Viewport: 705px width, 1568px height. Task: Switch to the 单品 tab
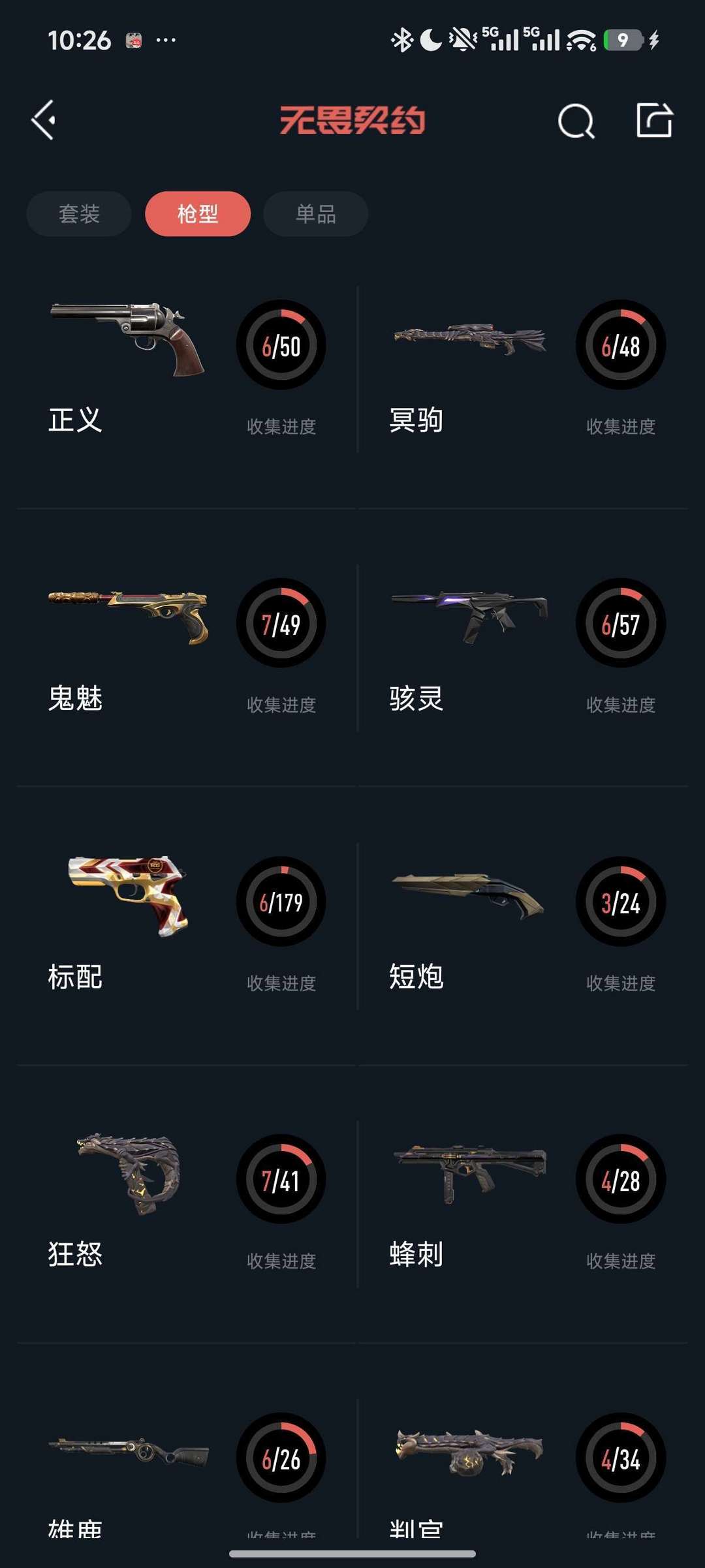coord(315,213)
